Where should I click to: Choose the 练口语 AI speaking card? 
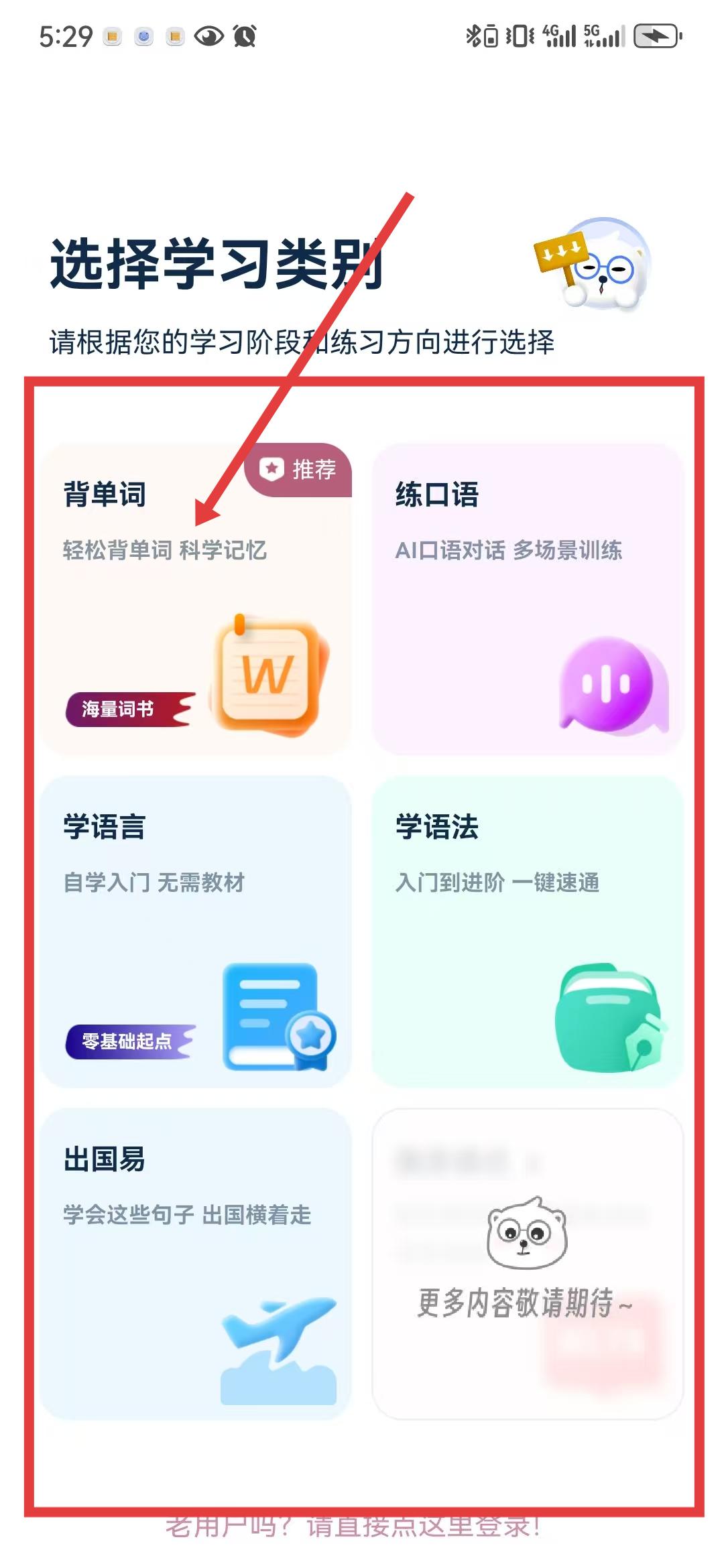click(528, 598)
